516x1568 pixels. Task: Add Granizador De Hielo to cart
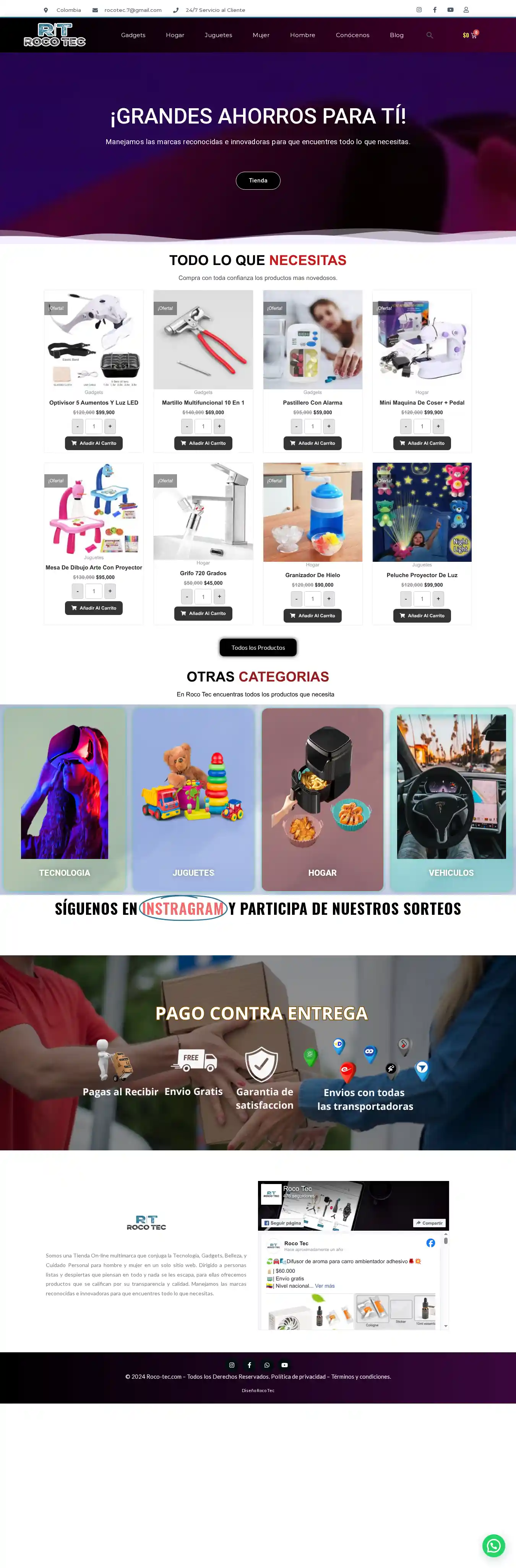tap(313, 616)
